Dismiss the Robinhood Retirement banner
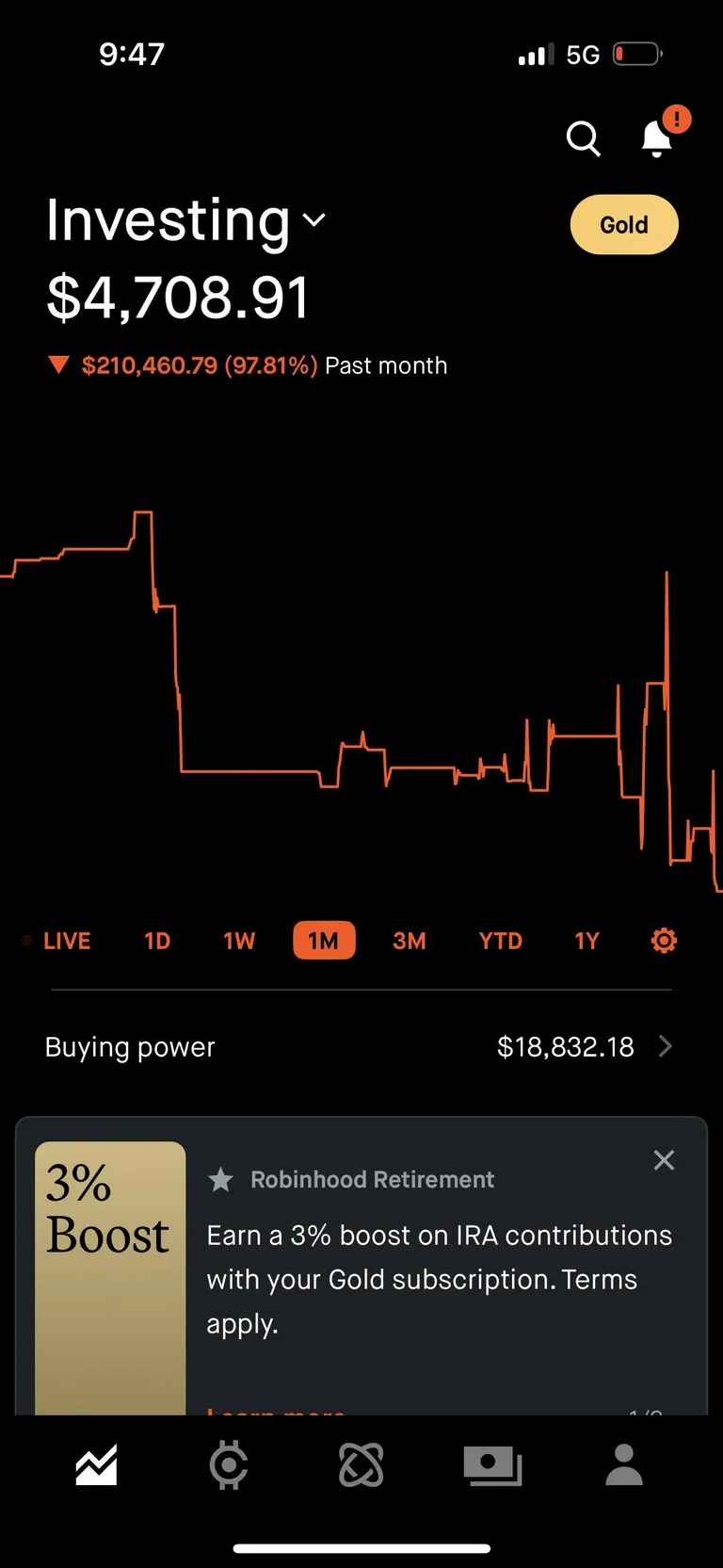The height and width of the screenshot is (1568, 723). [x=664, y=1160]
